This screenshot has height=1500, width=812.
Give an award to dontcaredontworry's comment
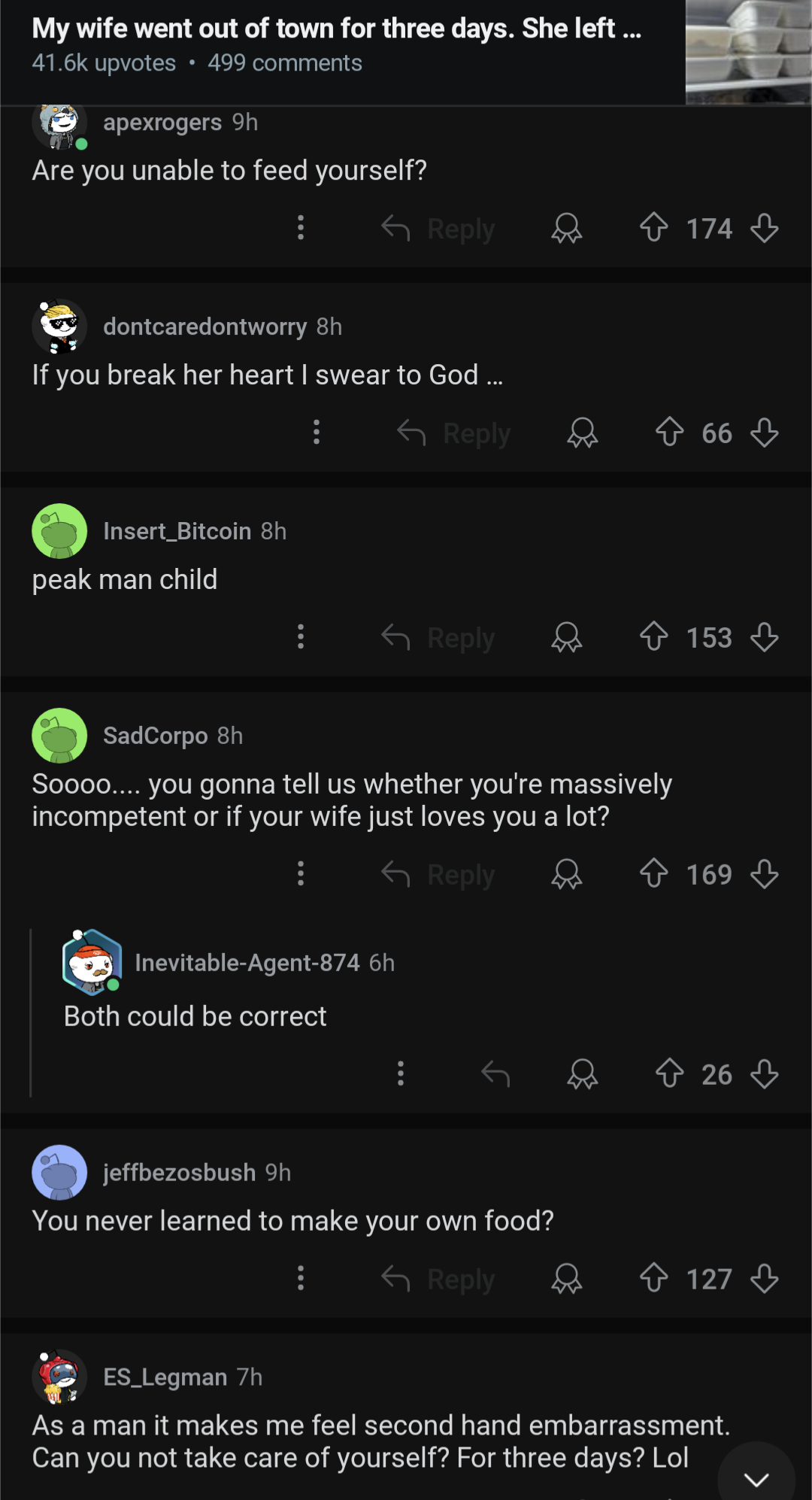tap(582, 433)
